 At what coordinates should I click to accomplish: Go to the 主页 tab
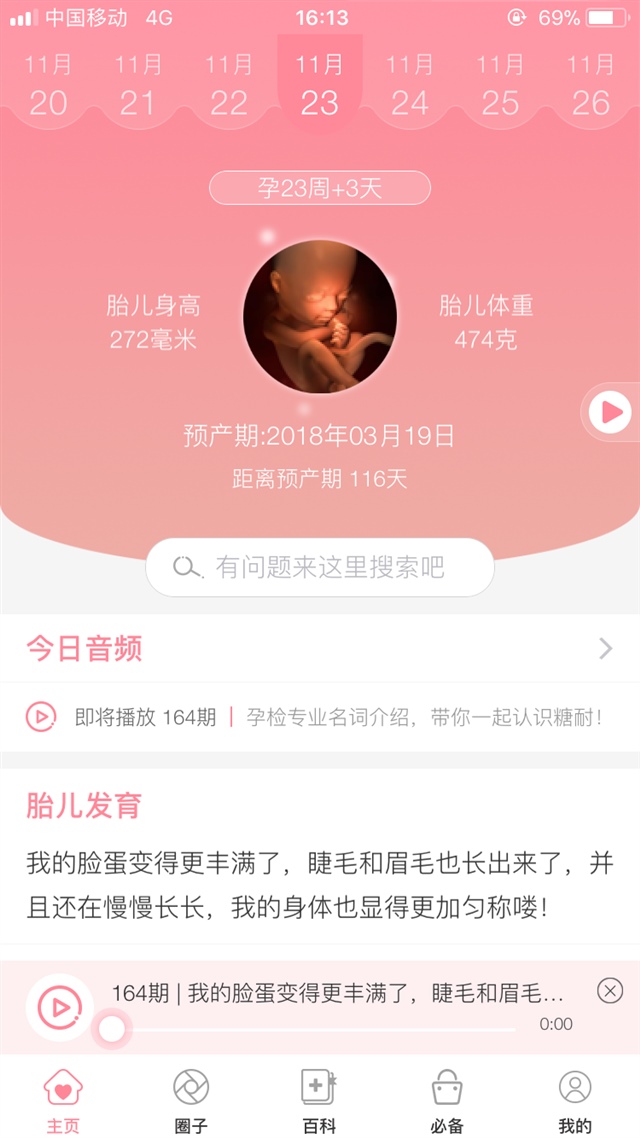tap(63, 1099)
